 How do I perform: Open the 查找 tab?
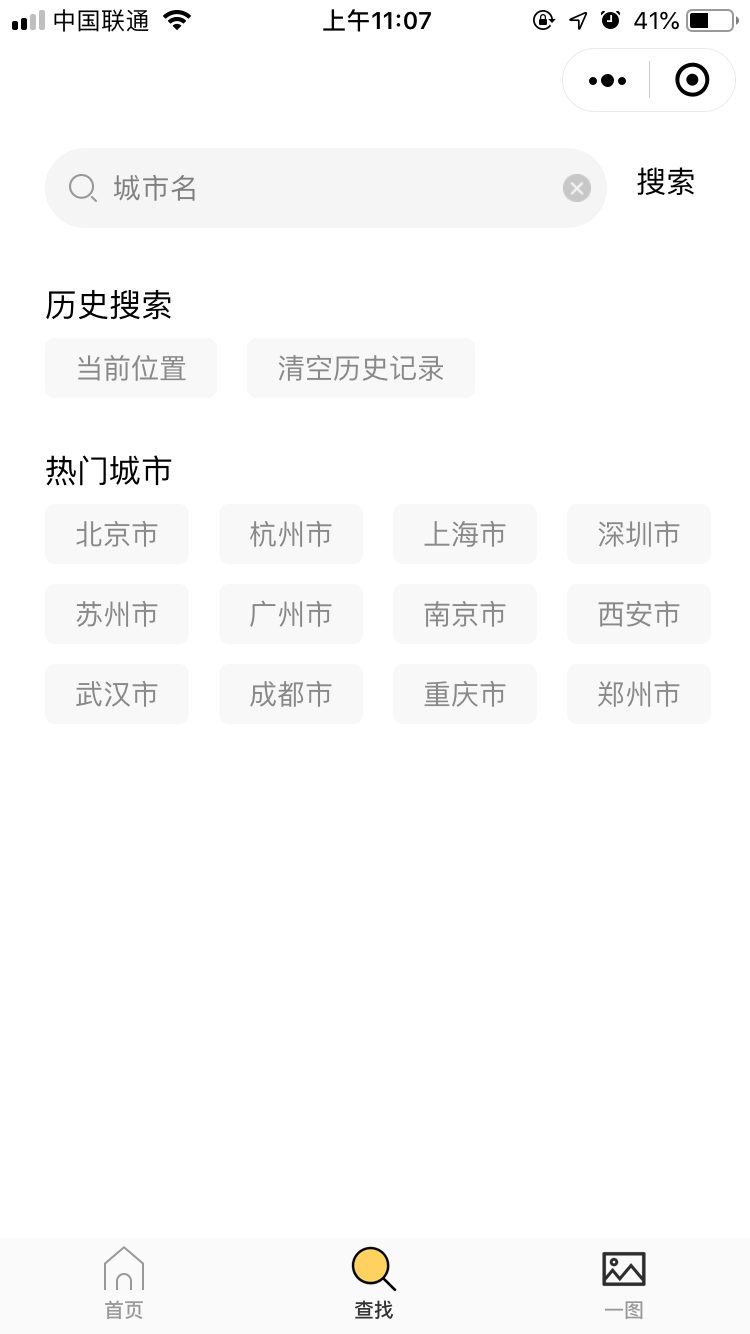point(374,1284)
